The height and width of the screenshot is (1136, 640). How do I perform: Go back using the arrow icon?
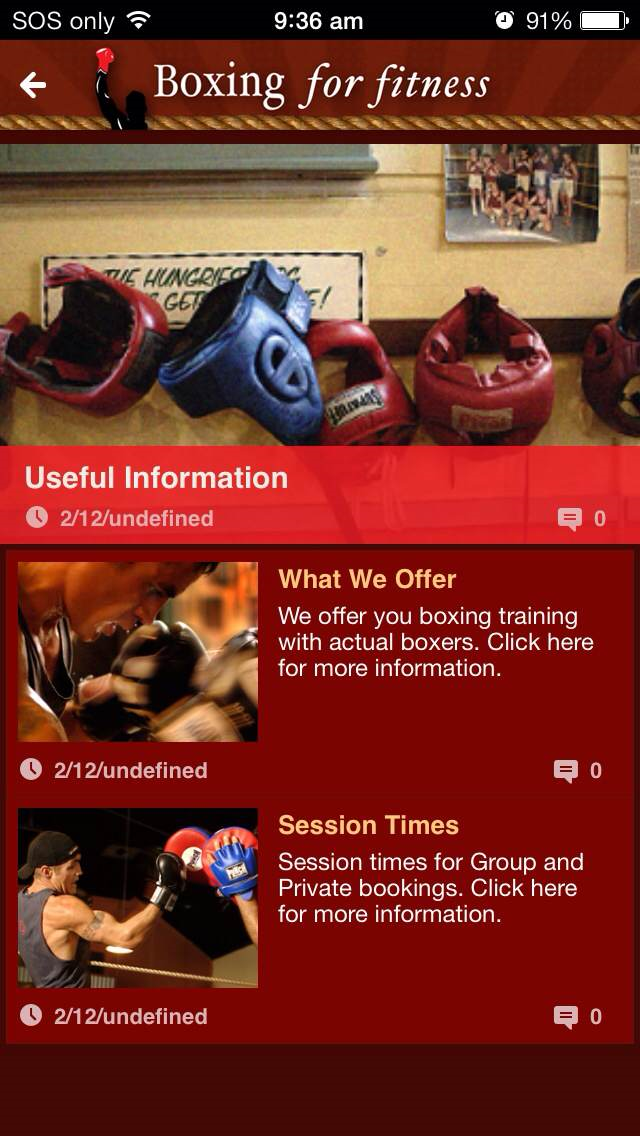33,86
